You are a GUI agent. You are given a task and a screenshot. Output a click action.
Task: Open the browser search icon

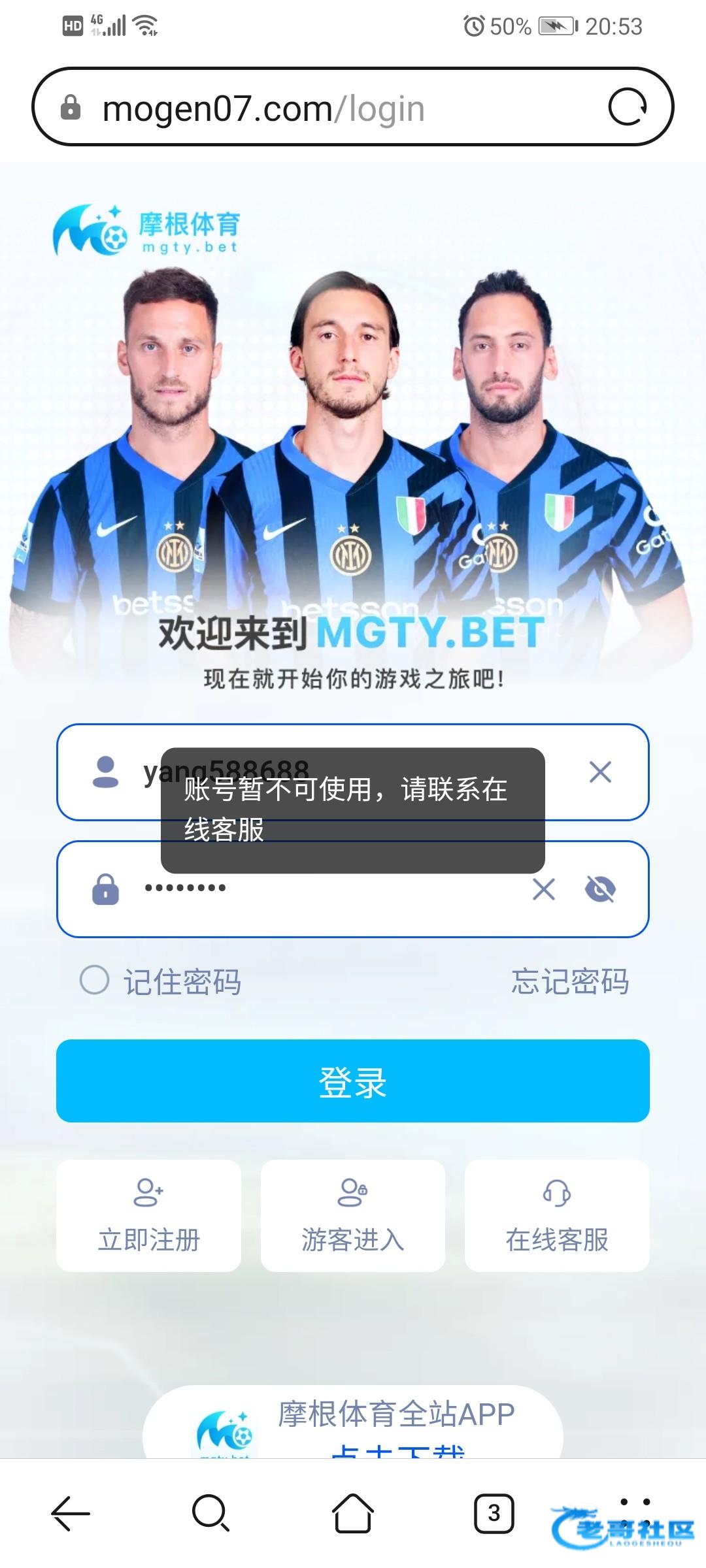coord(210,1513)
